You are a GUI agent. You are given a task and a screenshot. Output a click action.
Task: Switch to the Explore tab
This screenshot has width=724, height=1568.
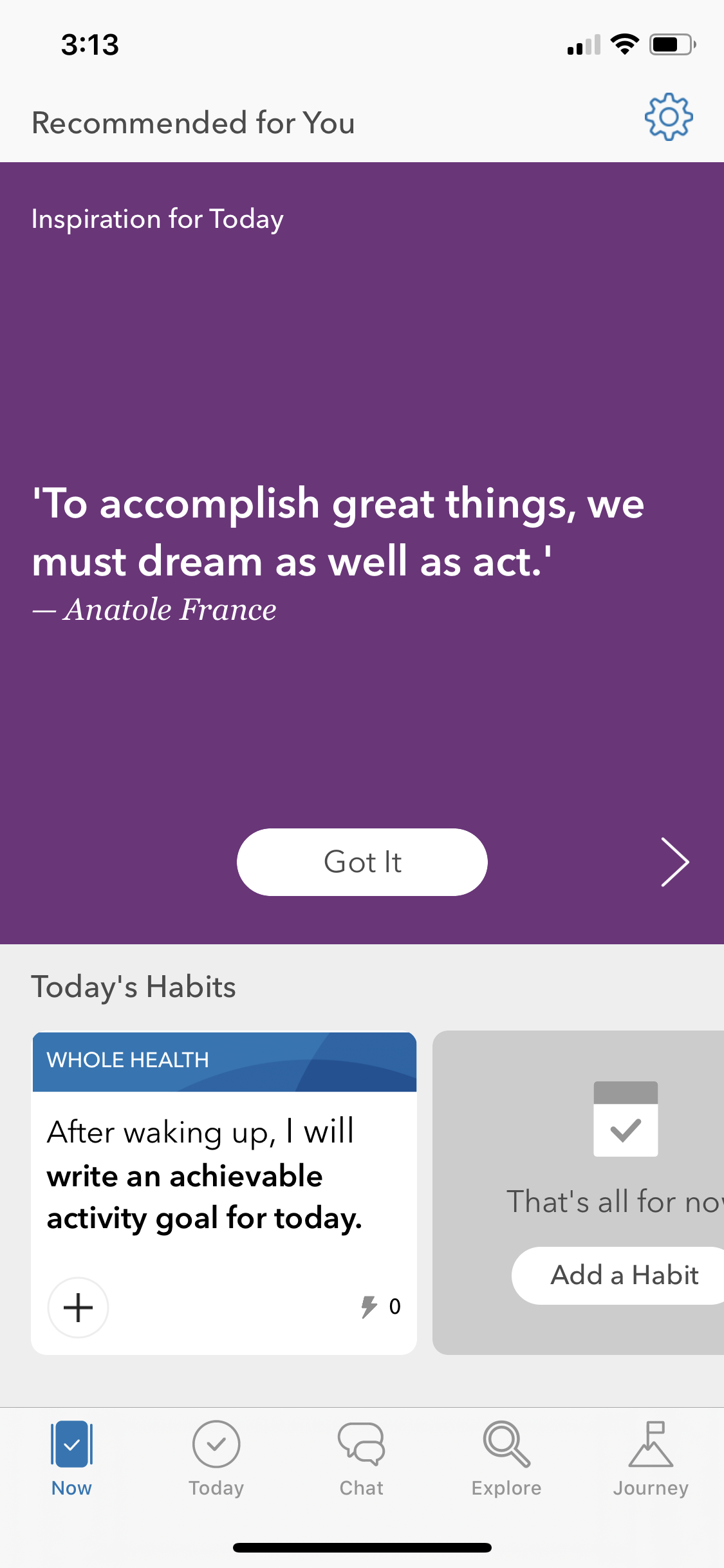[506, 1459]
